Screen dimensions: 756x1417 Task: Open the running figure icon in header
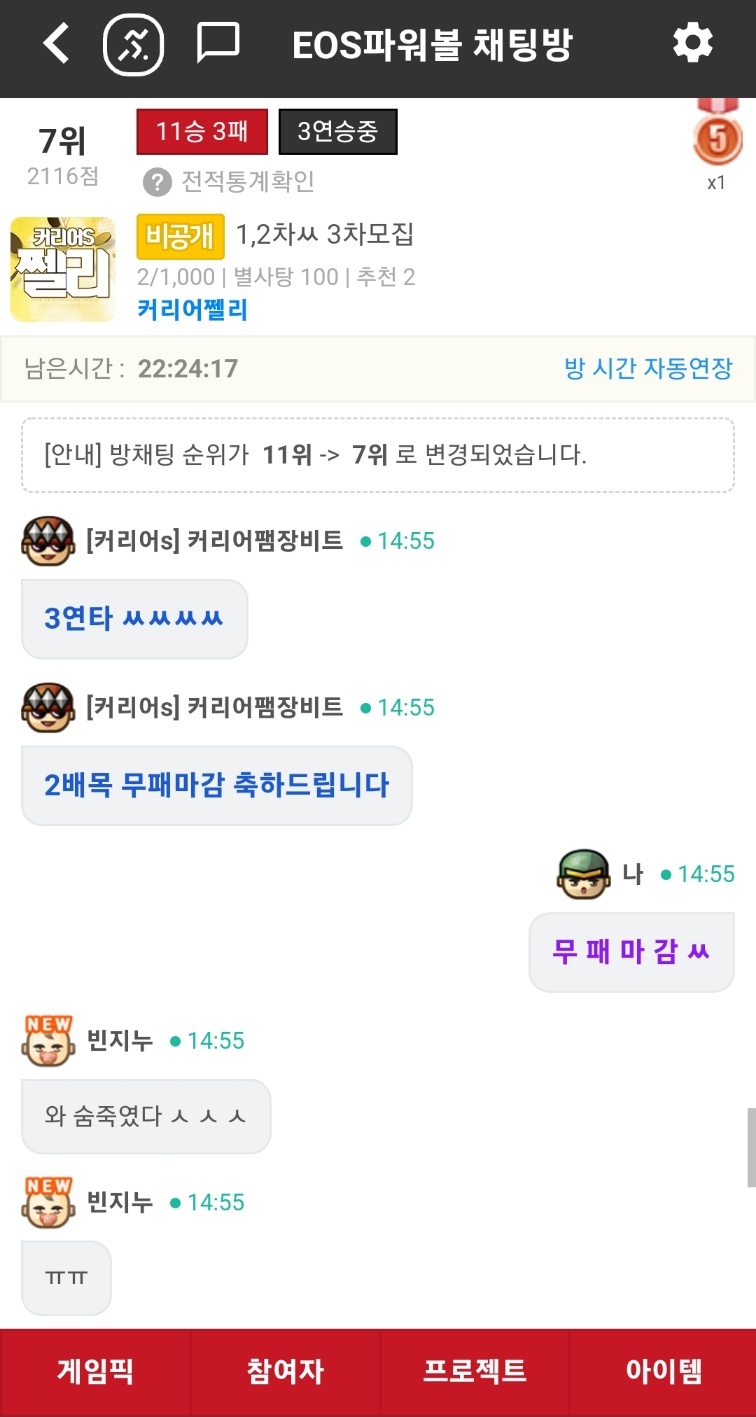click(134, 45)
